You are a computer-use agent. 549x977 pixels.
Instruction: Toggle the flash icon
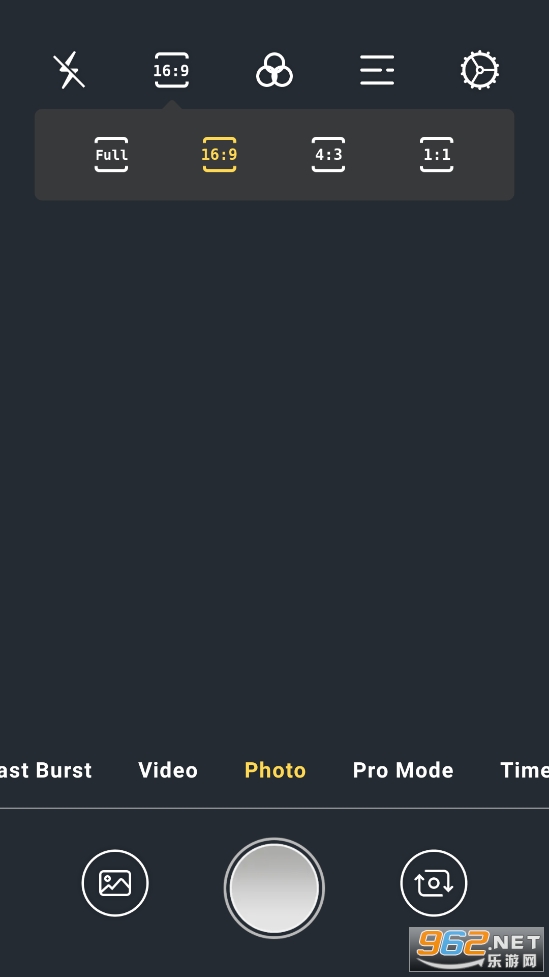click(x=69, y=70)
